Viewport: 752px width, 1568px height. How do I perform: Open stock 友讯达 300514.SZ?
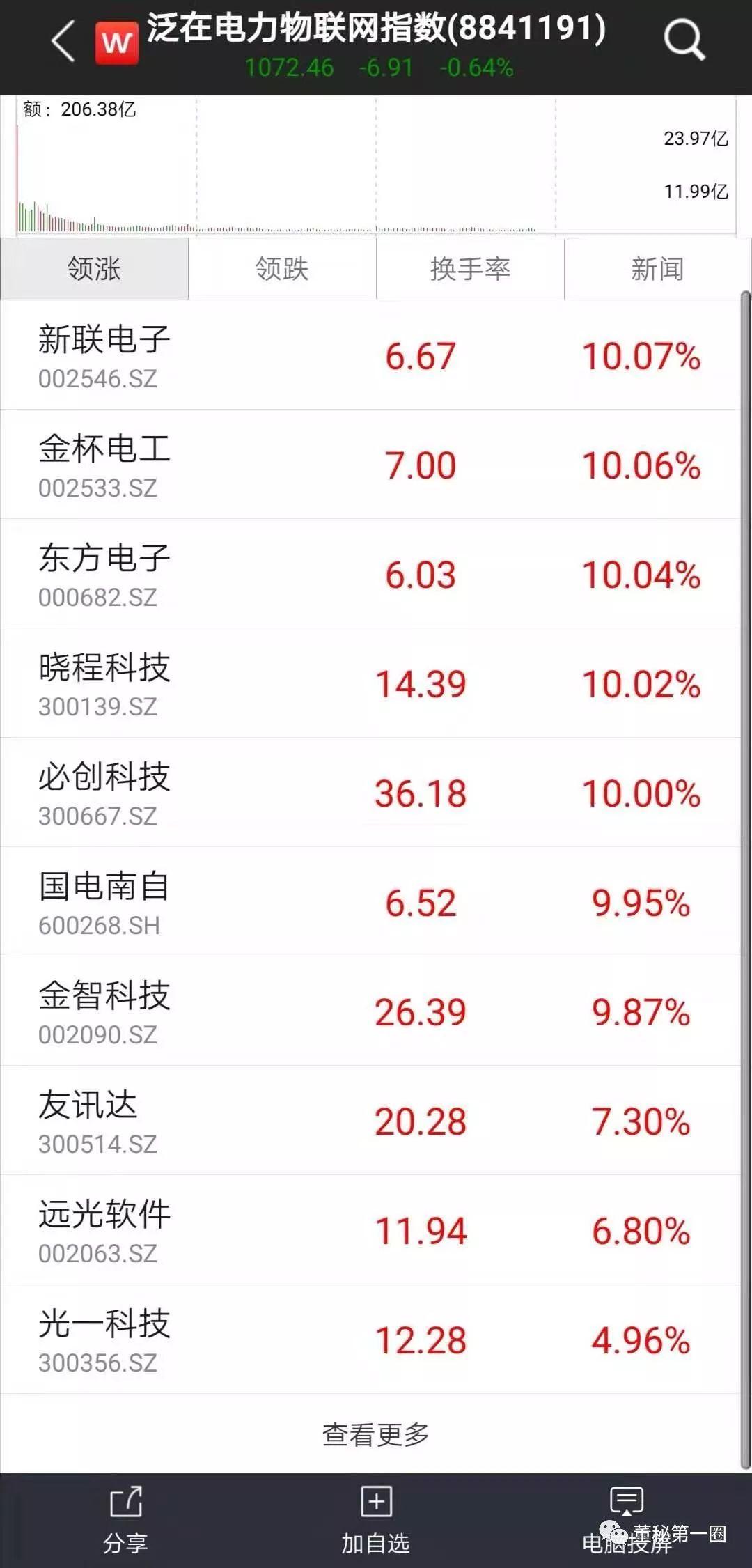click(x=370, y=1121)
